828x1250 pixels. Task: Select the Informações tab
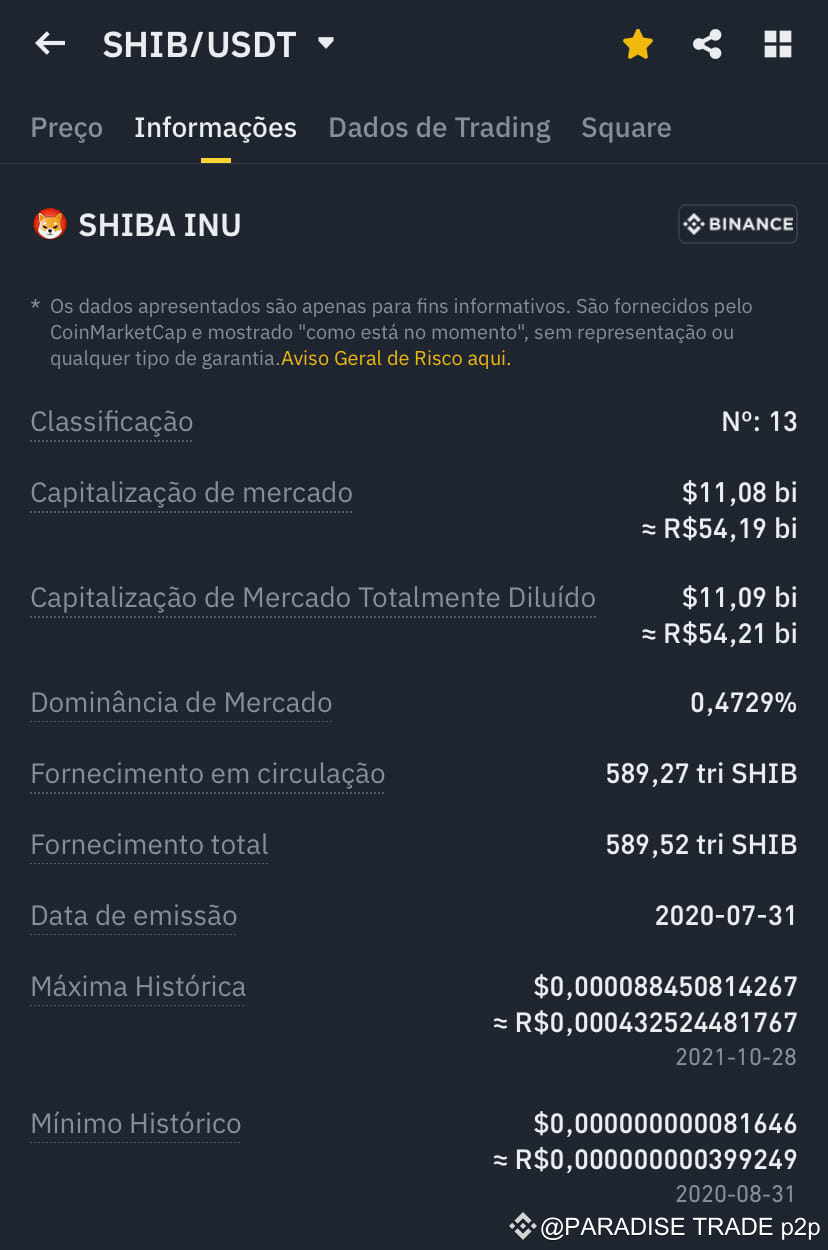click(215, 128)
